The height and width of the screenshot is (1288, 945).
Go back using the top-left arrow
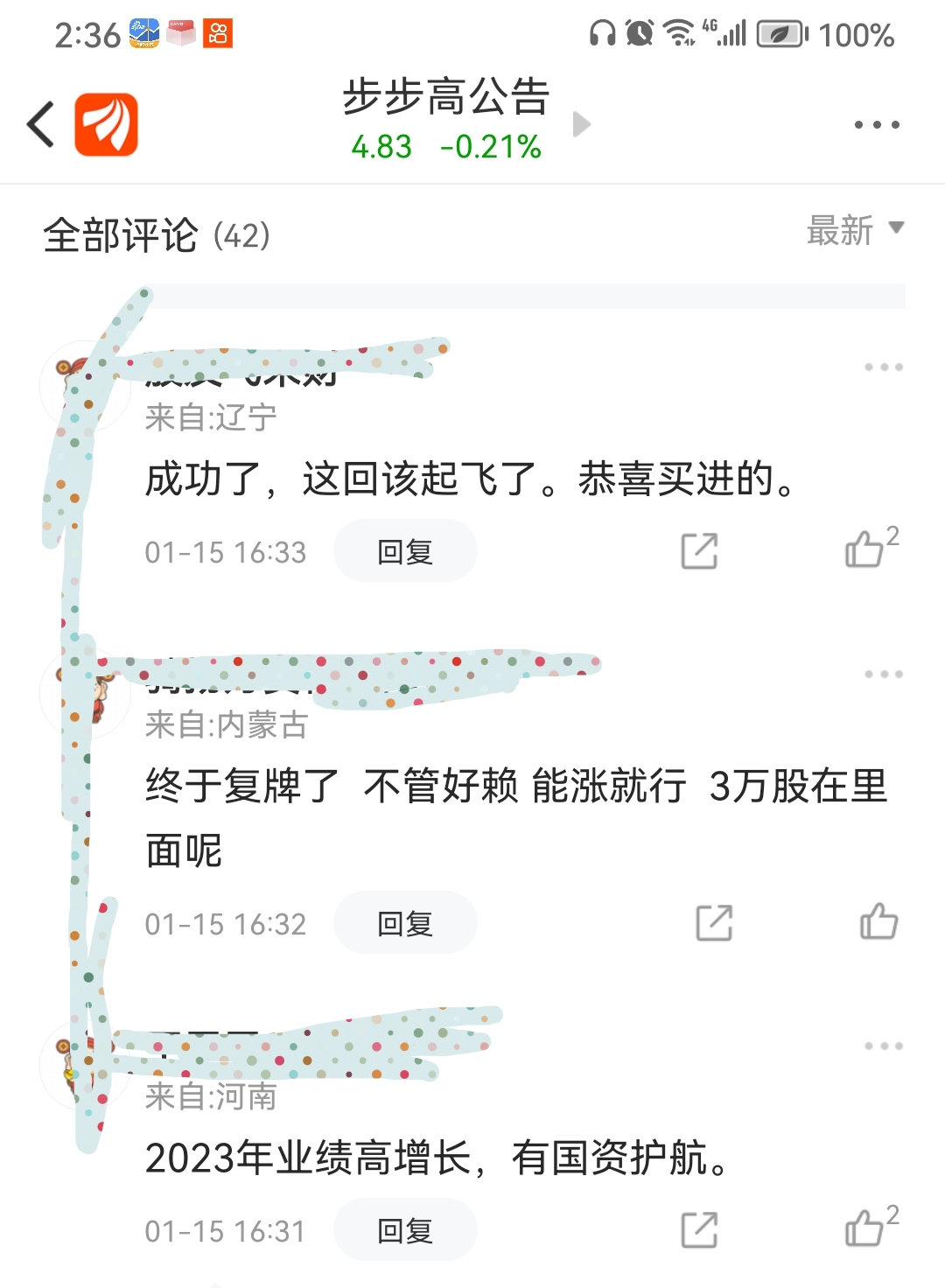point(41,124)
